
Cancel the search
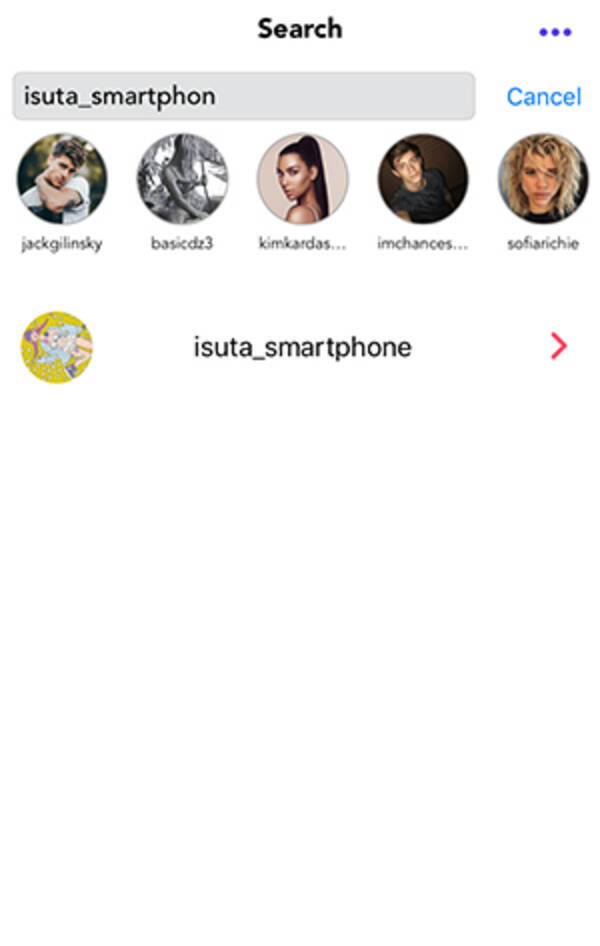click(x=543, y=97)
